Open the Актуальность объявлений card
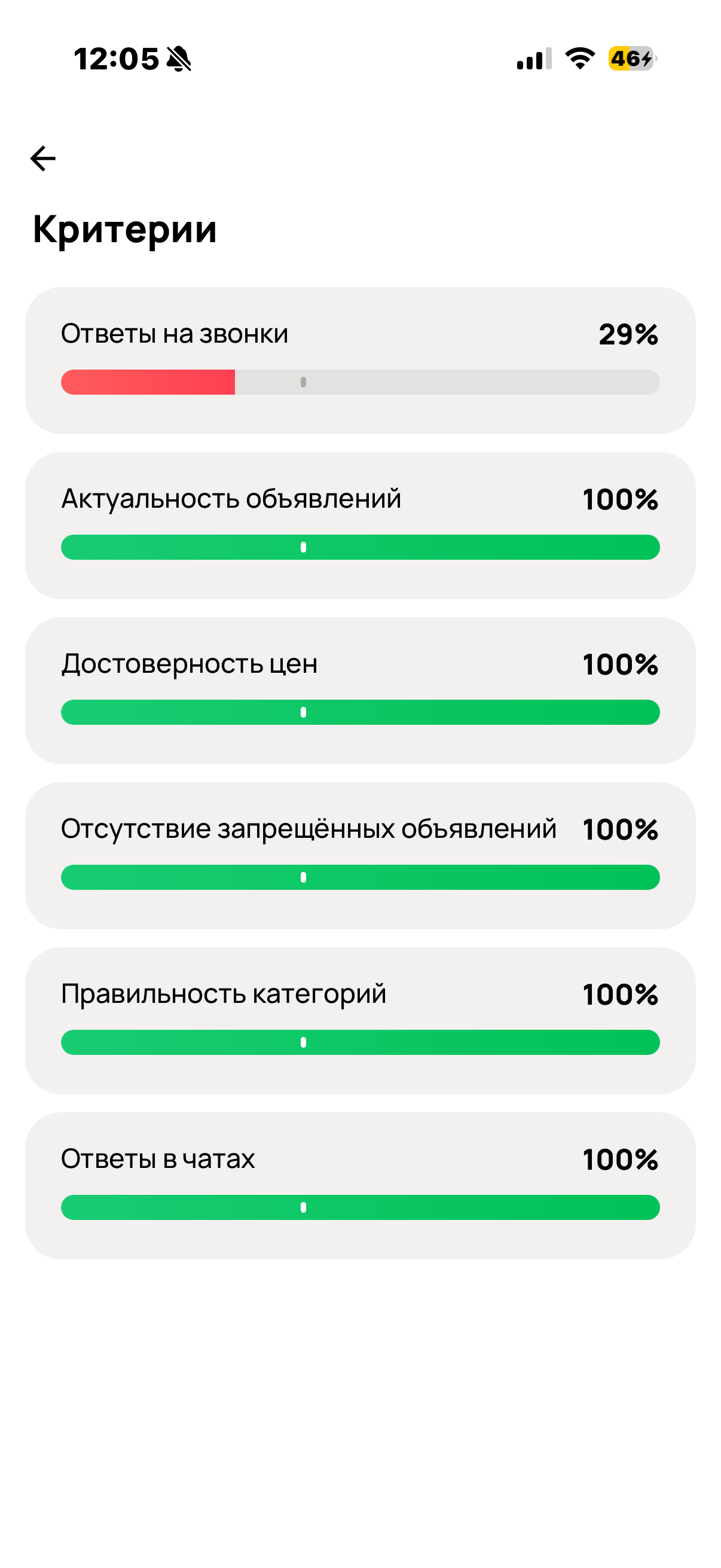Screen dimensions: 721x1568 click(x=360, y=525)
